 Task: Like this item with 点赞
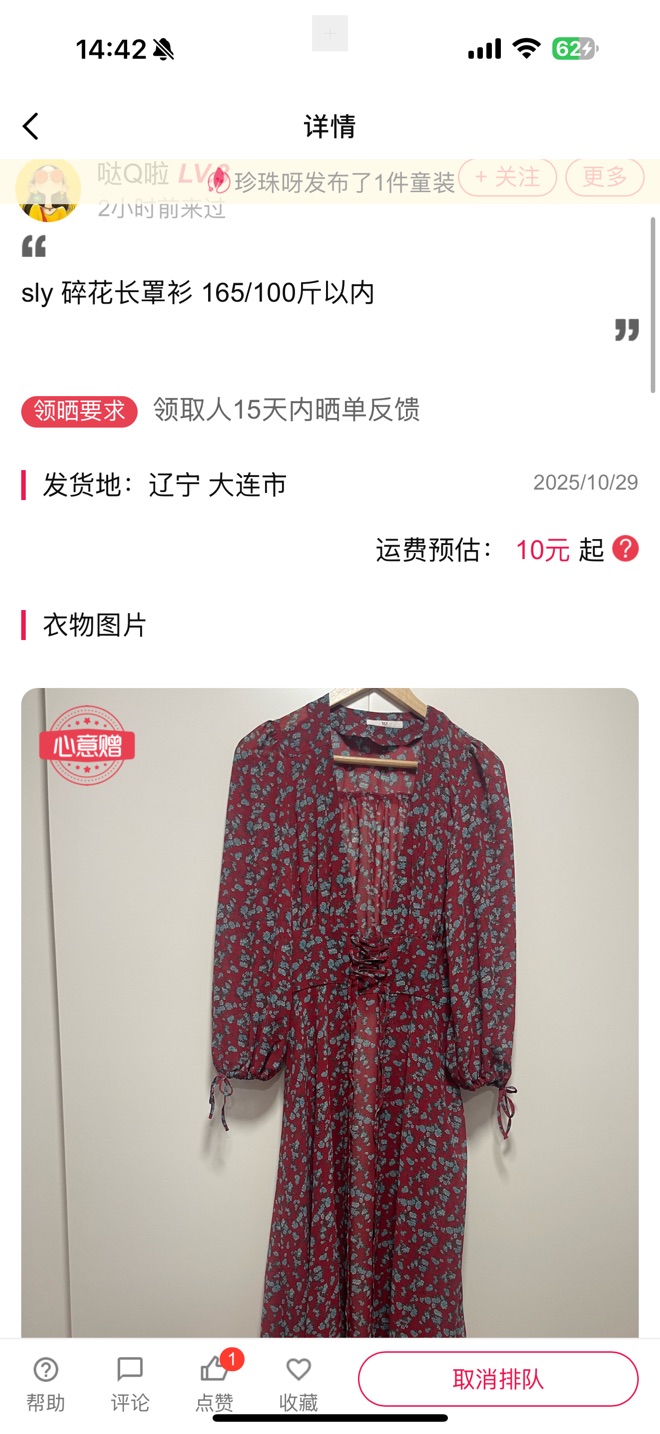pos(214,1383)
